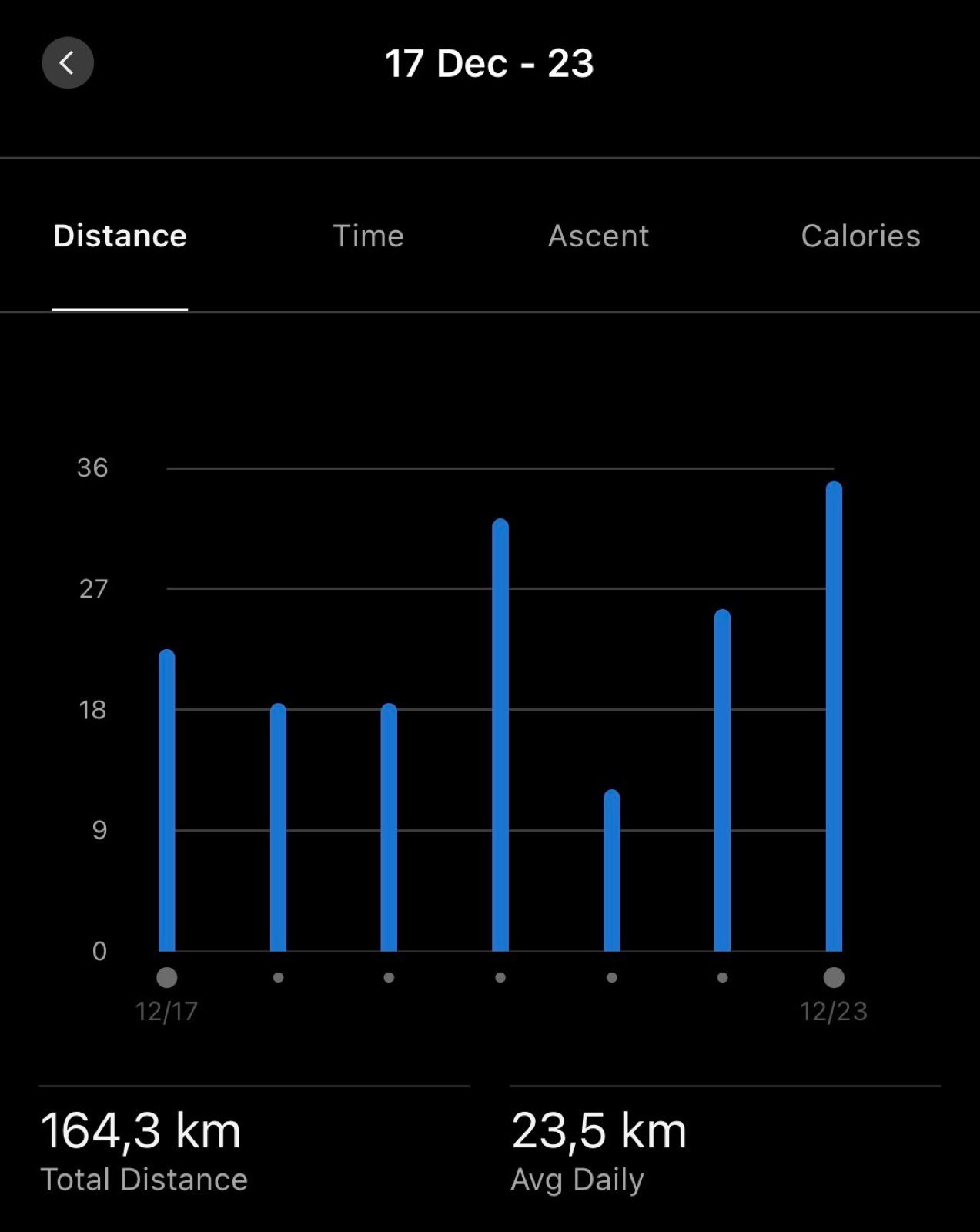Switch to the Time tab
The width and height of the screenshot is (980, 1232).
click(x=368, y=236)
